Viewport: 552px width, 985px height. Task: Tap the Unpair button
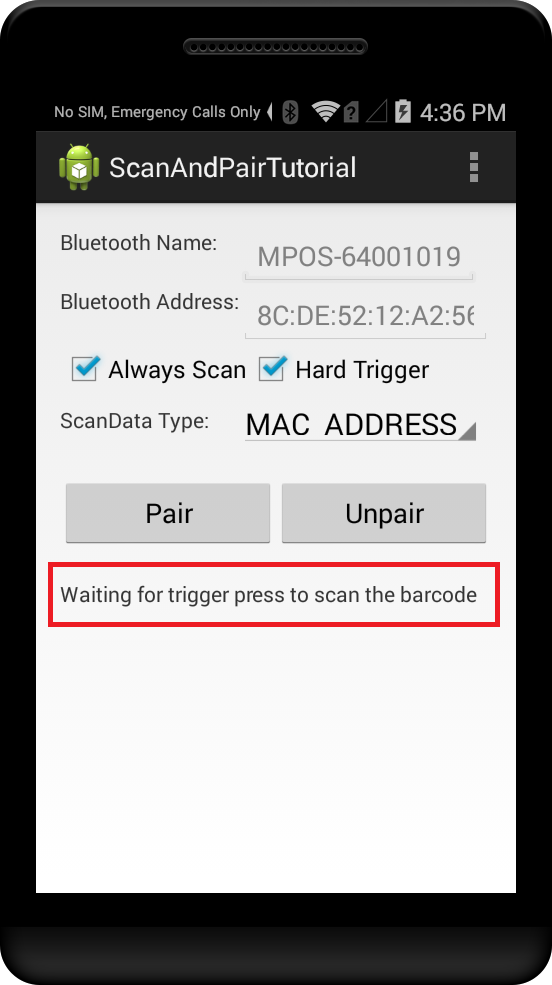coord(384,513)
